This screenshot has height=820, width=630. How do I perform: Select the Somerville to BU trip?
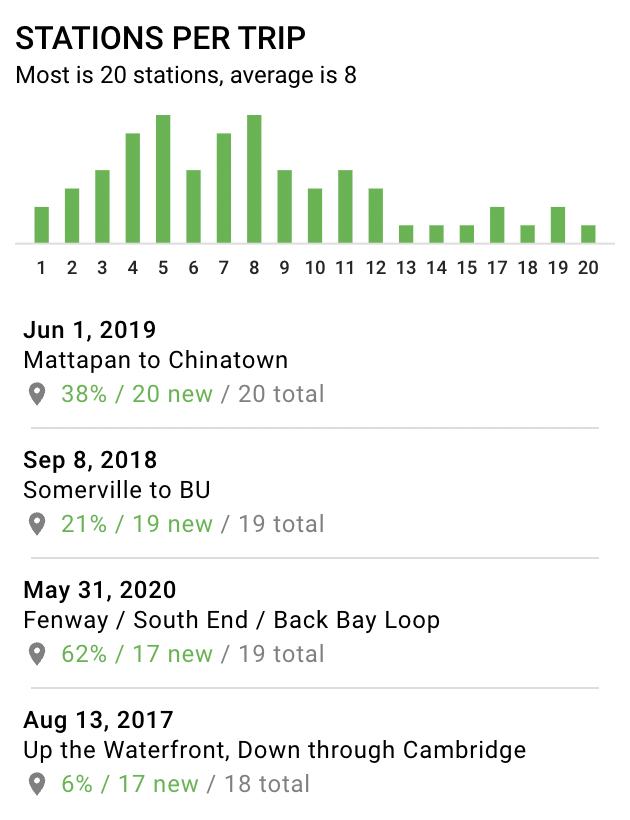(x=117, y=491)
